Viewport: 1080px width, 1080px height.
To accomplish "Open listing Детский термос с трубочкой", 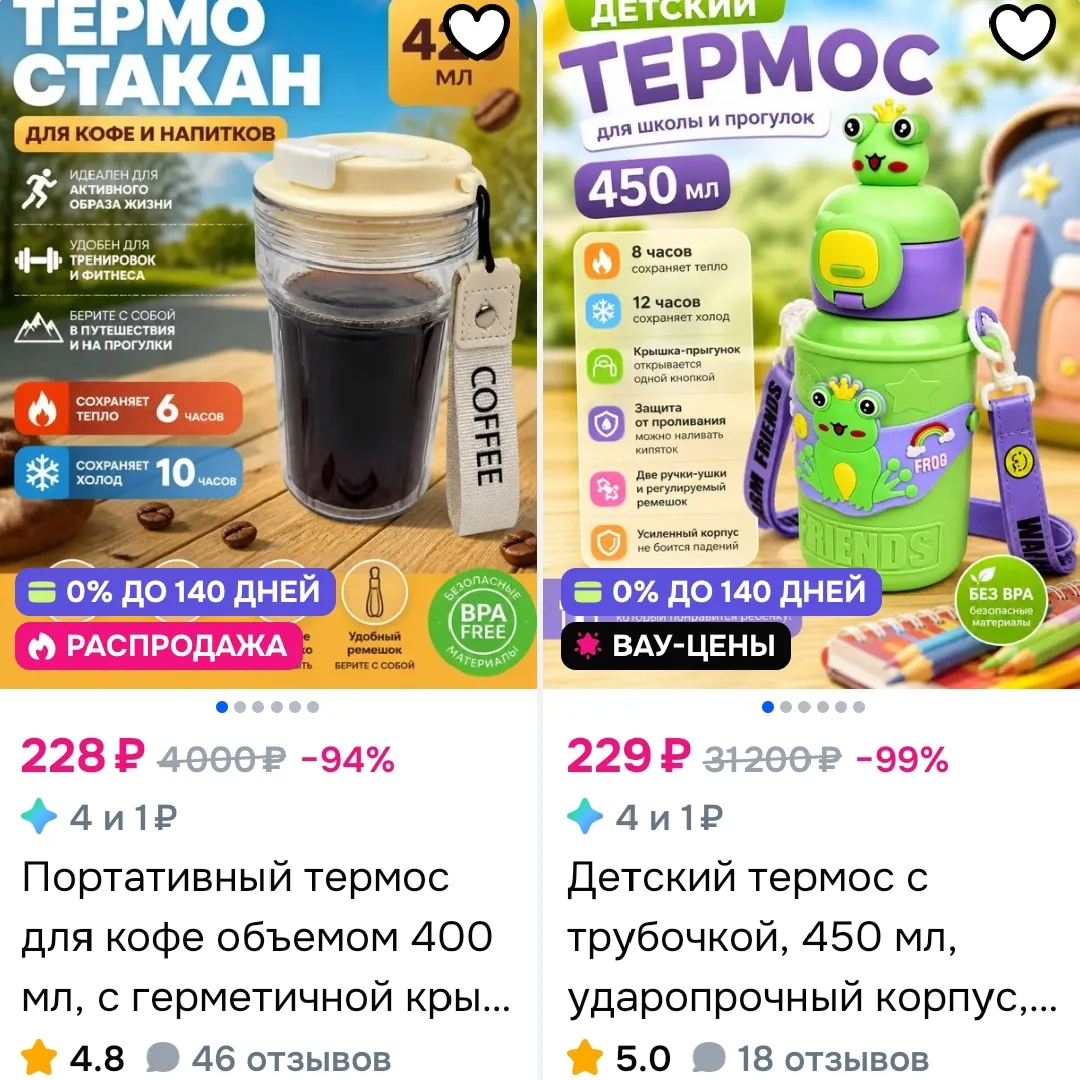I will [812, 937].
